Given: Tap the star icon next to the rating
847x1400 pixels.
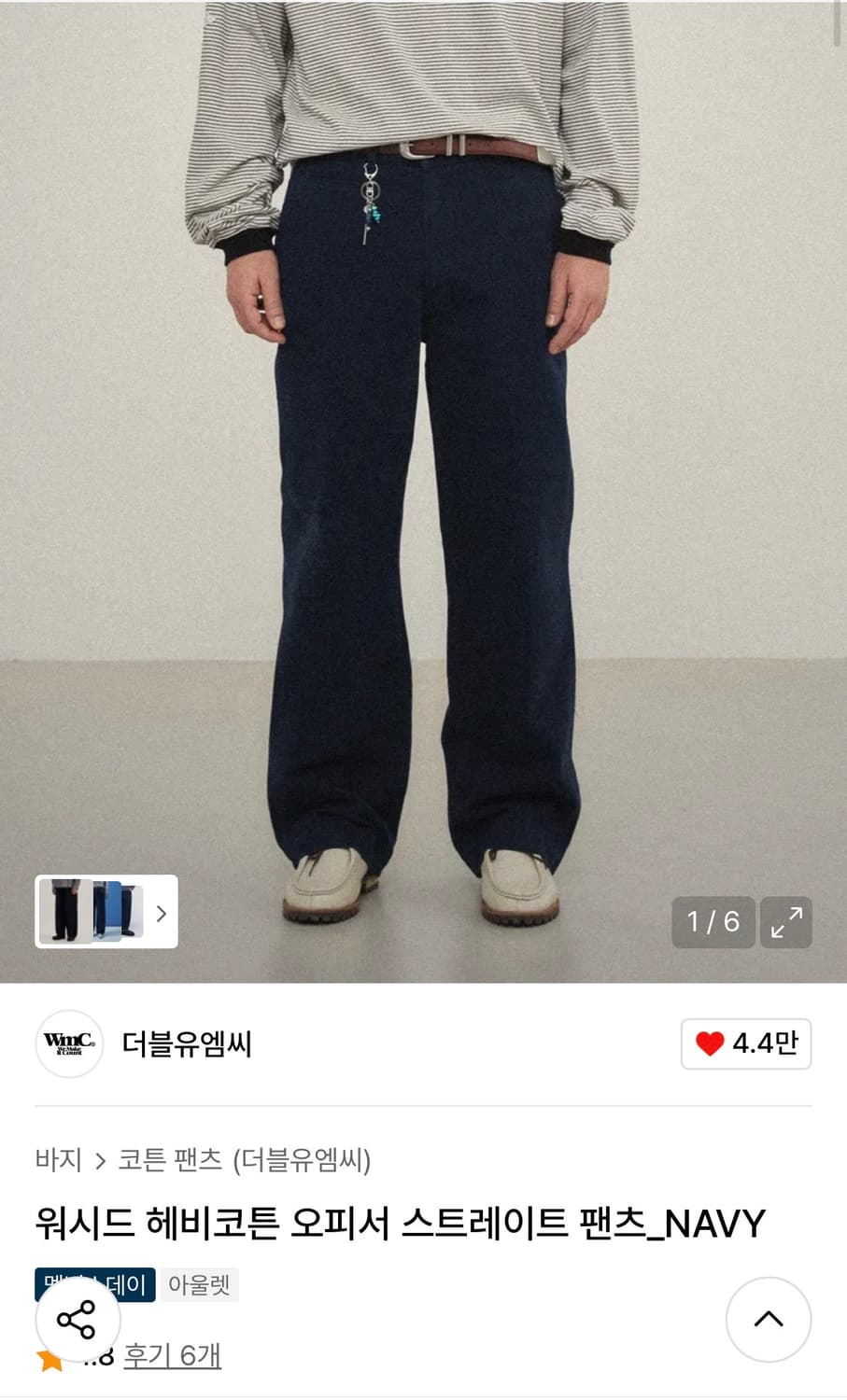Looking at the screenshot, I should click(51, 1358).
